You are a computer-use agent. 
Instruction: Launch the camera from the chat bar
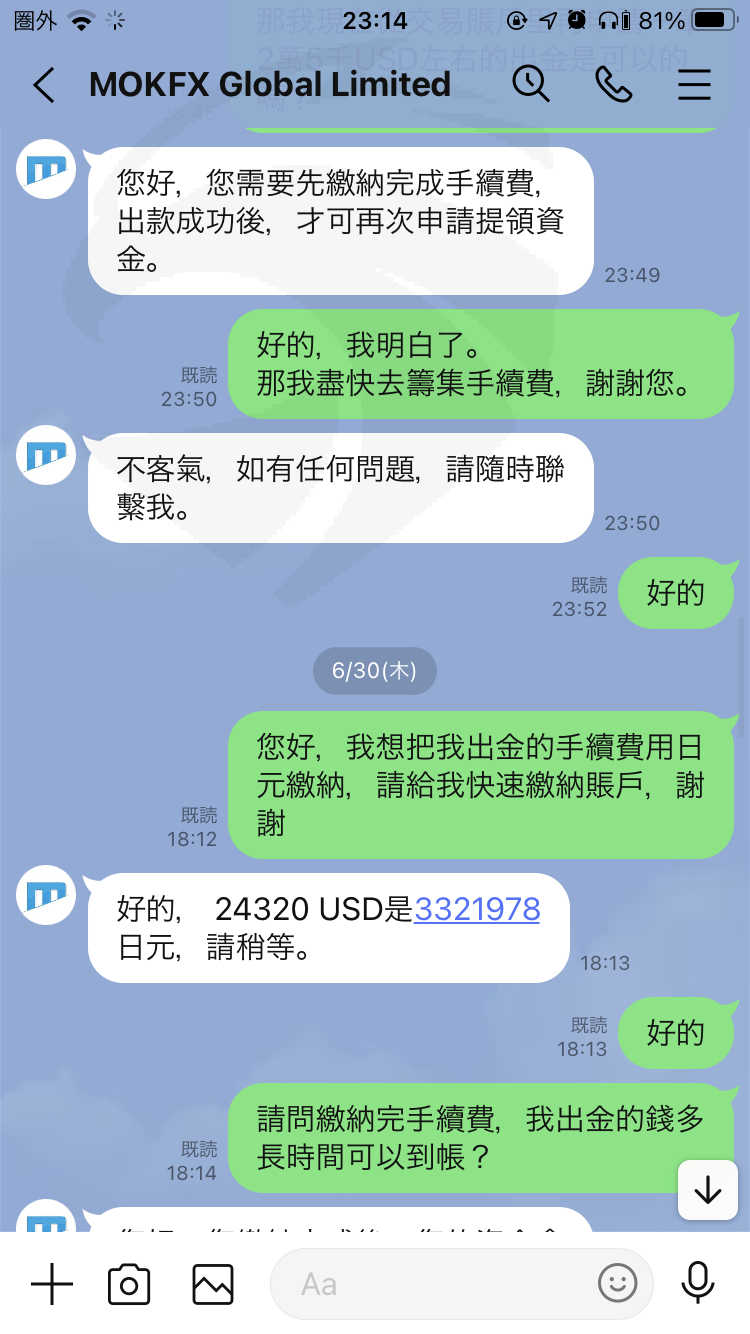129,1284
